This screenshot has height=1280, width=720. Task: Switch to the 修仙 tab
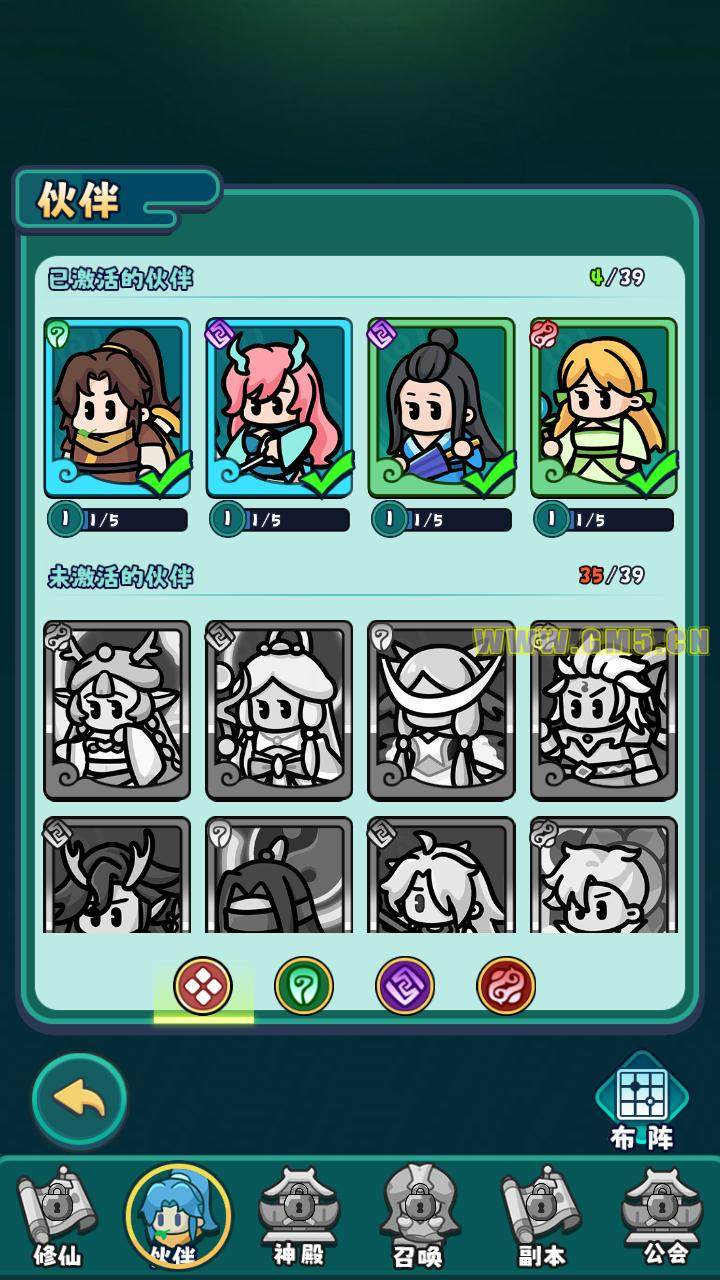pos(57,1218)
